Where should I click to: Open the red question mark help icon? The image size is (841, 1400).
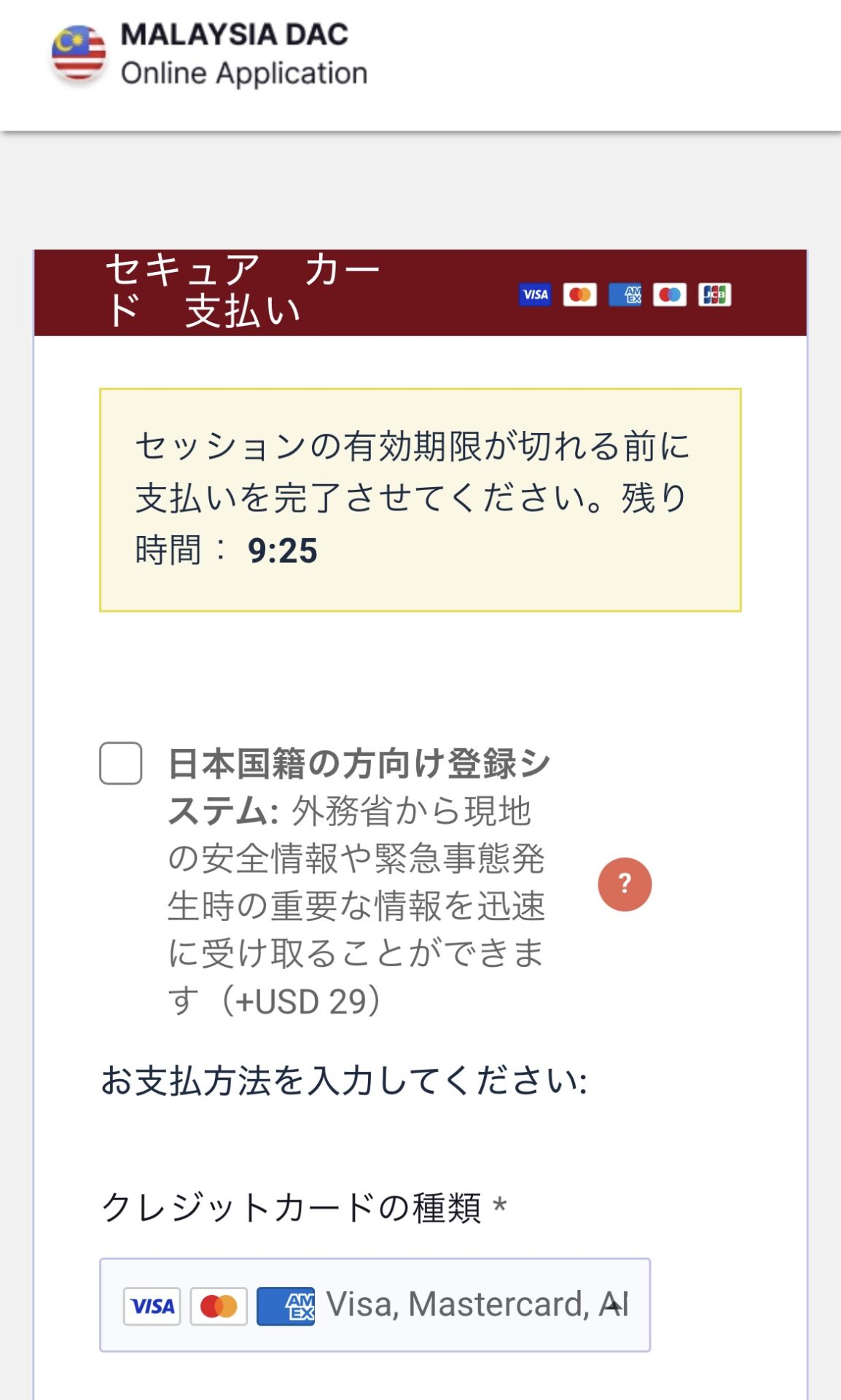[625, 884]
